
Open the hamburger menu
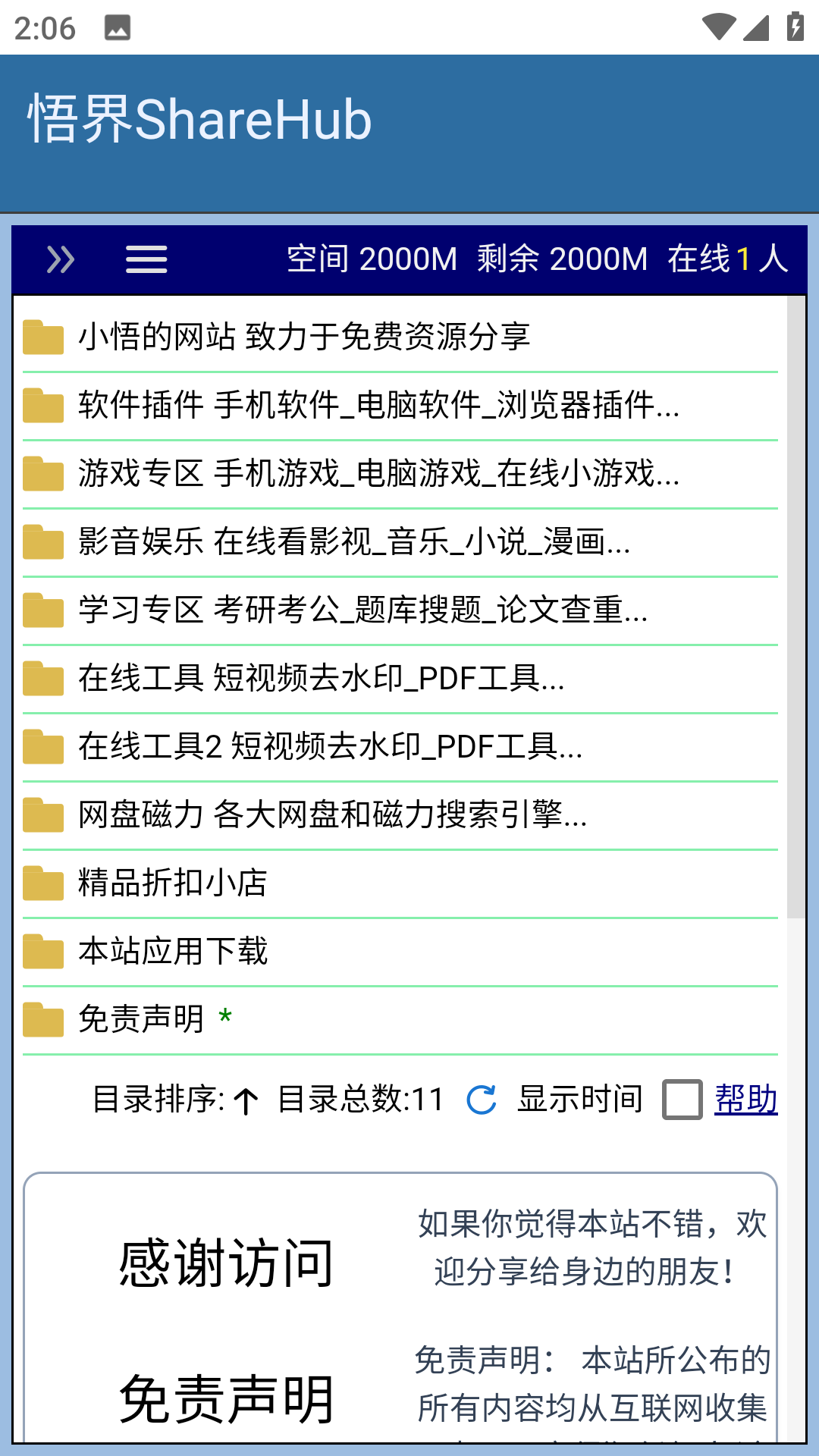[146, 259]
